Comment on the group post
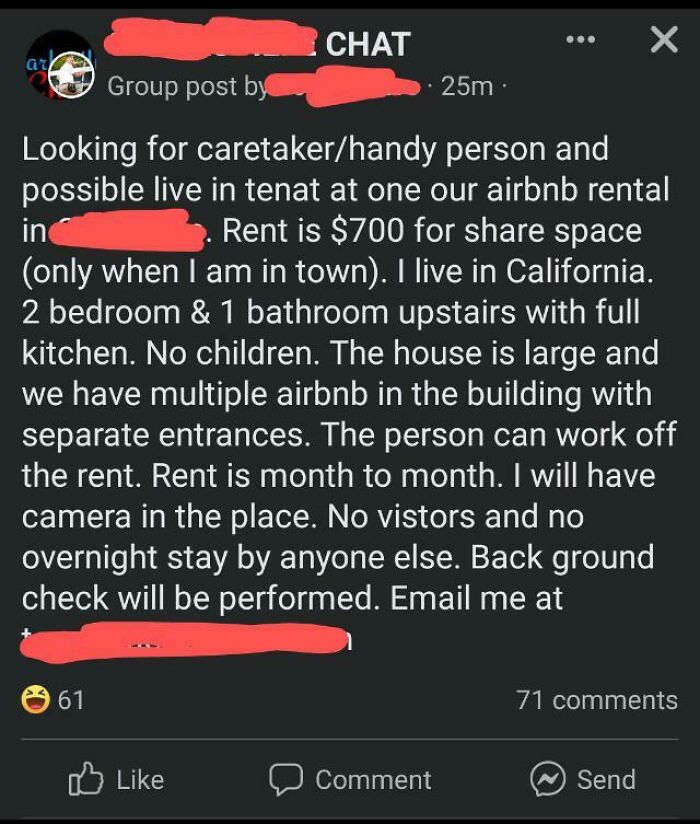Viewport: 700px width, 824px height. click(350, 780)
